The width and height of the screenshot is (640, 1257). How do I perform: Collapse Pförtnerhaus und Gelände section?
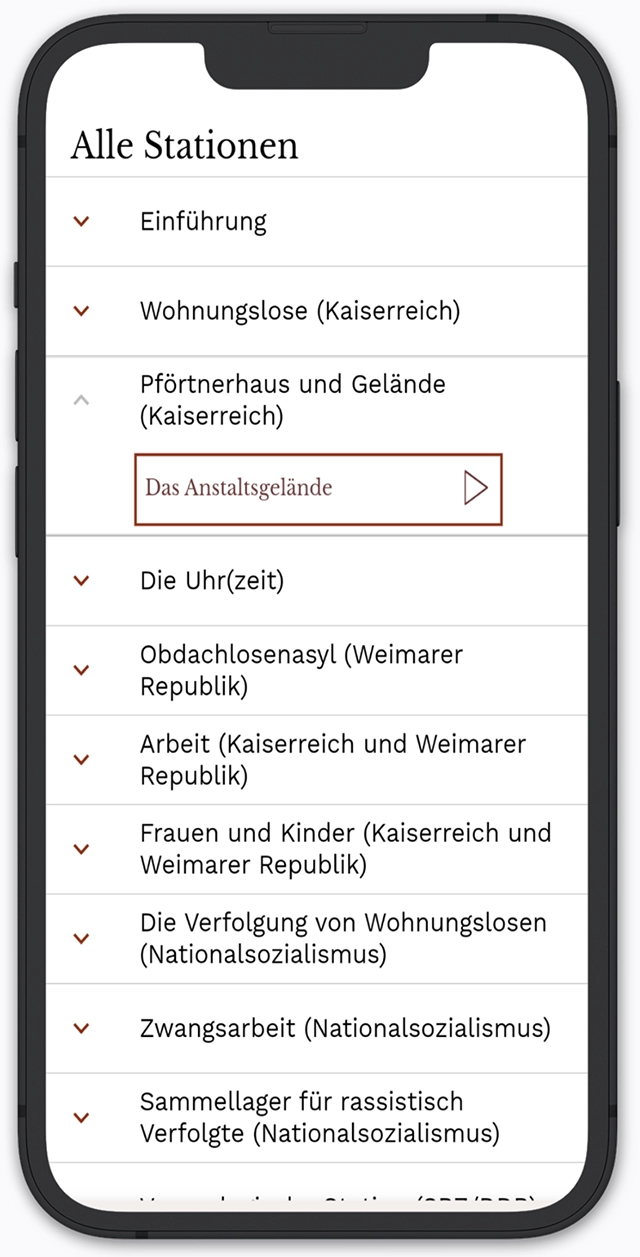tap(82, 400)
